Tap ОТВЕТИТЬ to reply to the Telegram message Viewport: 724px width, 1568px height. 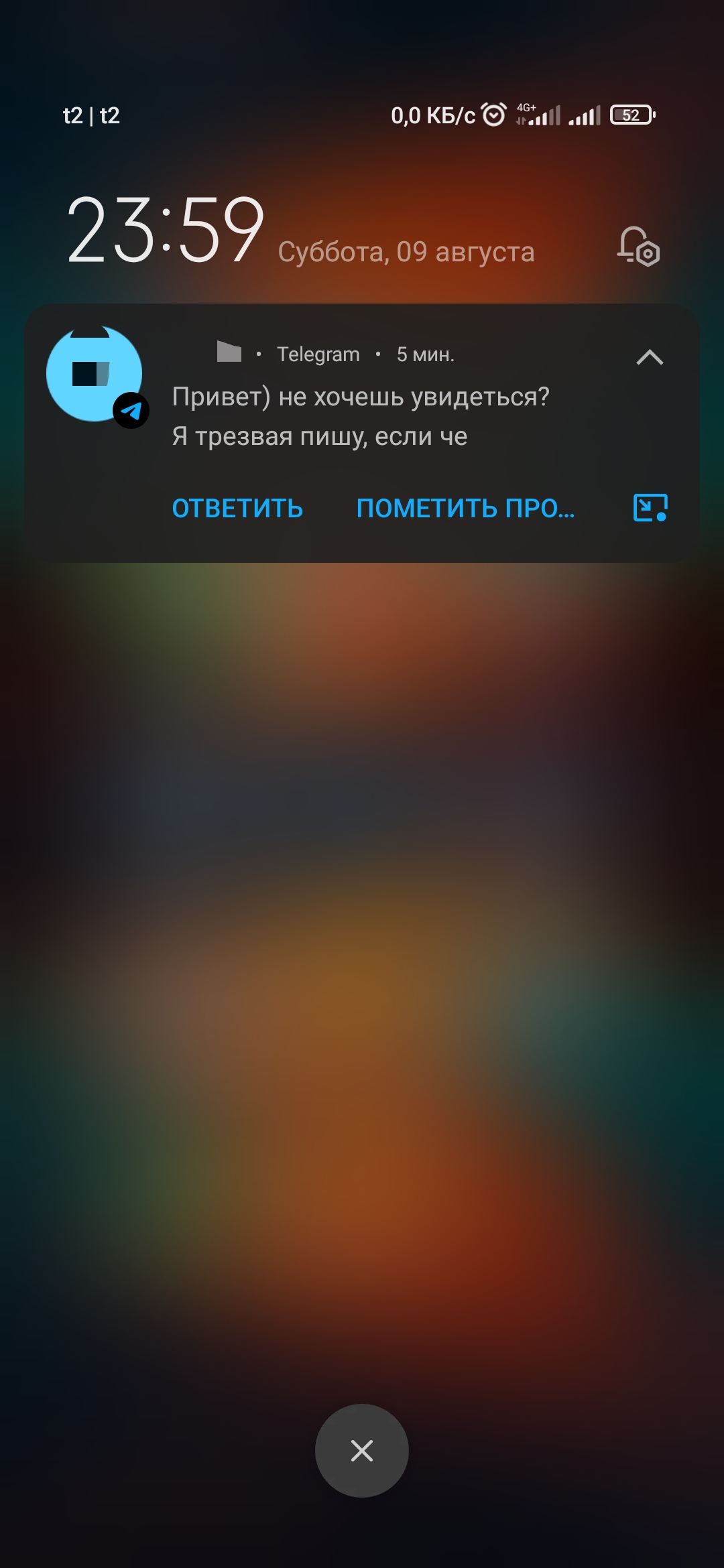[x=237, y=509]
